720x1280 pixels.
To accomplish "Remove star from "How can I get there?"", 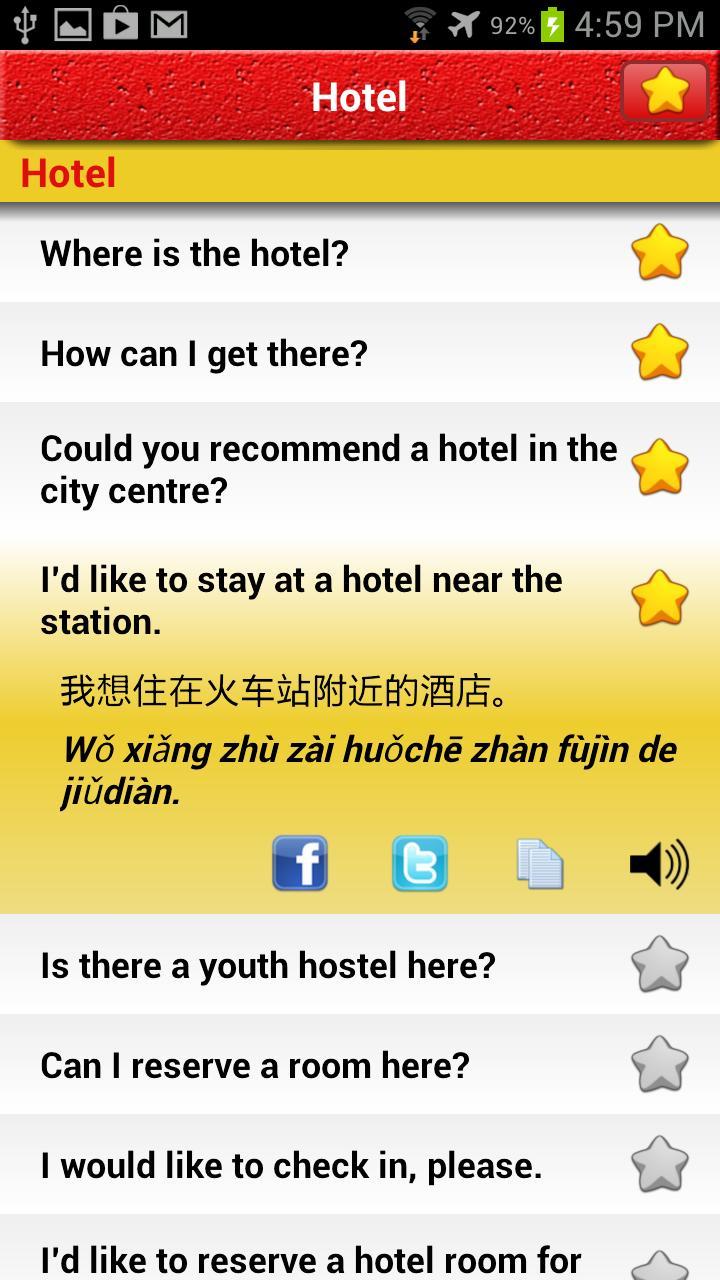I will [660, 352].
